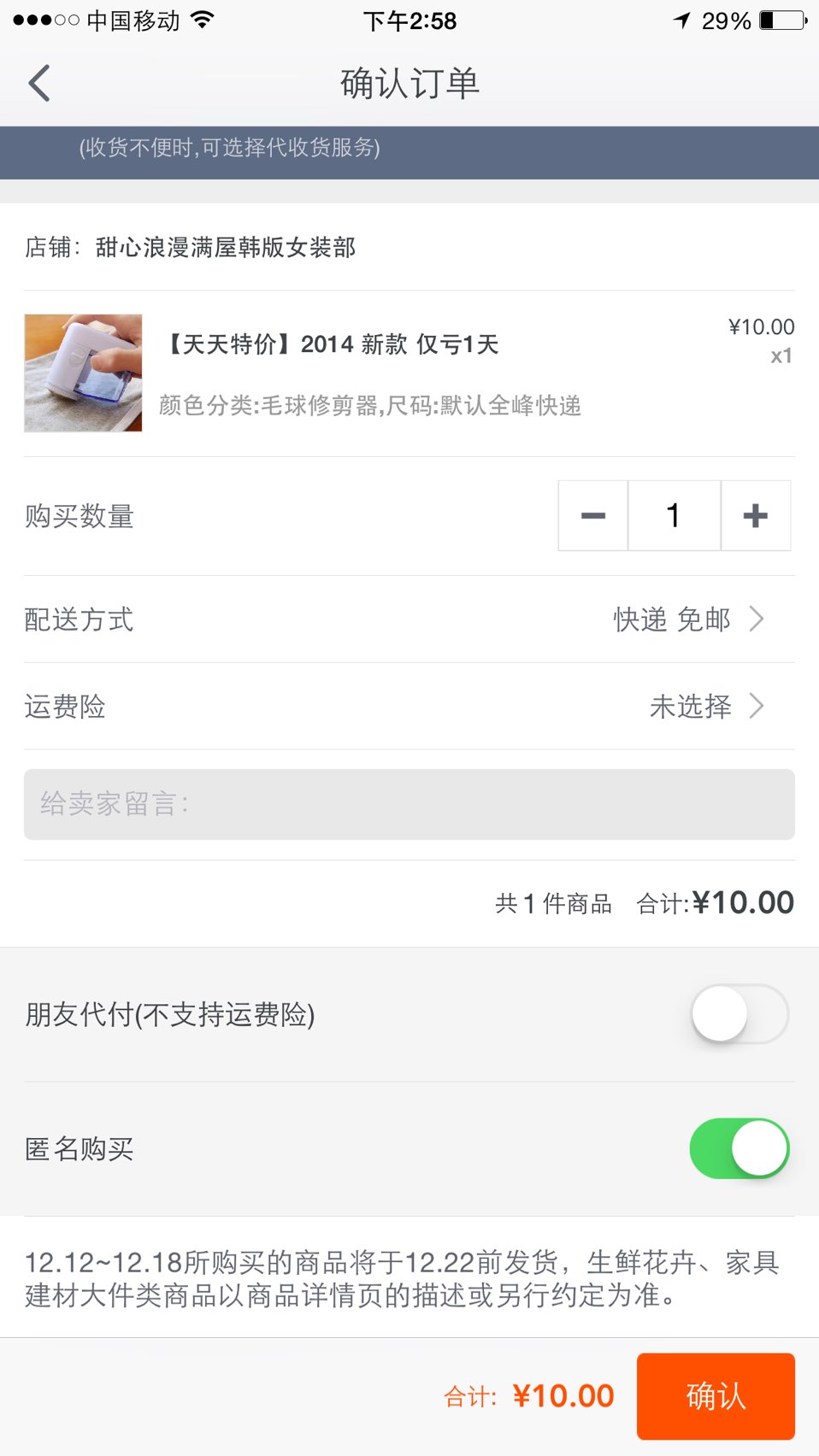This screenshot has height=1456, width=819.
Task: Tap the orange 确认 button
Action: (716, 1396)
